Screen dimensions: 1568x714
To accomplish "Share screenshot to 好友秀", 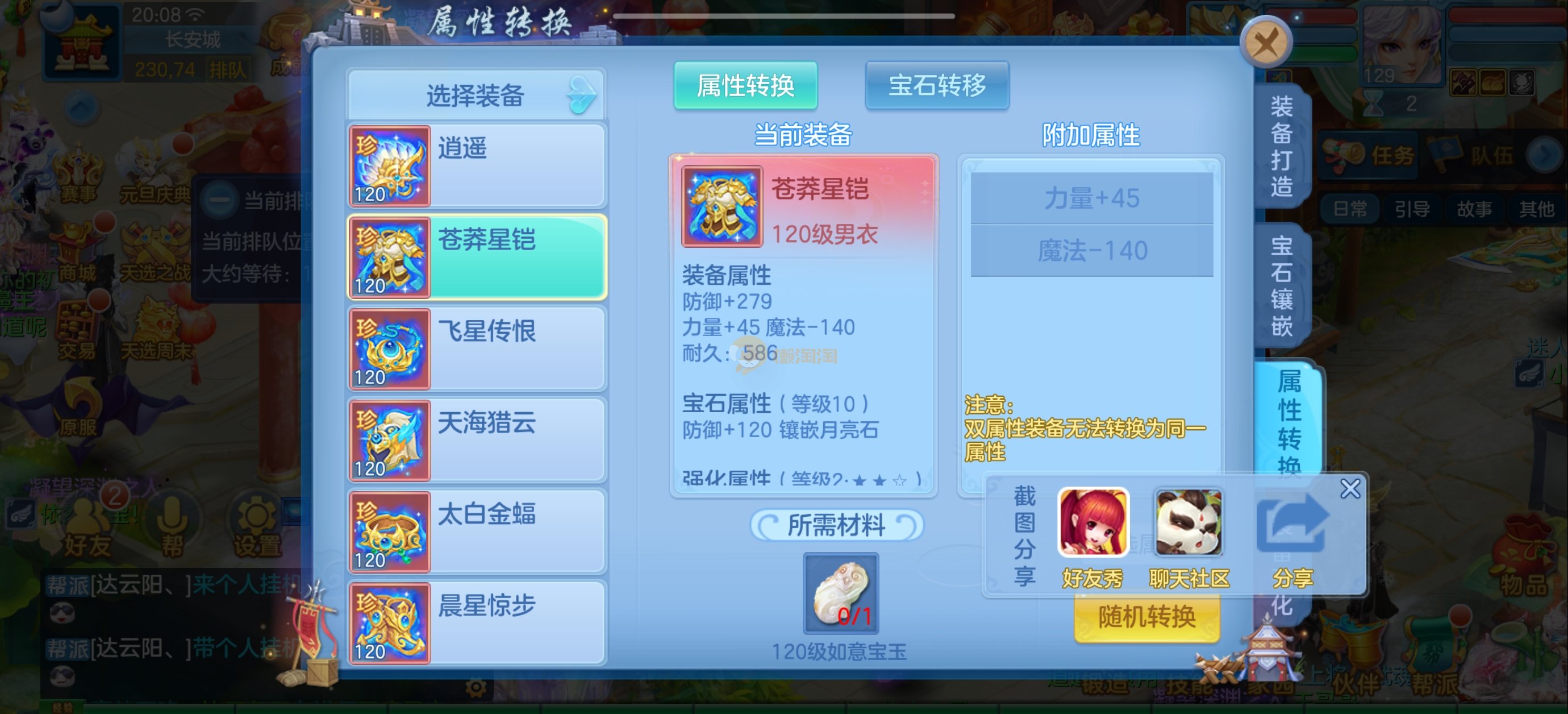I will tap(1092, 524).
